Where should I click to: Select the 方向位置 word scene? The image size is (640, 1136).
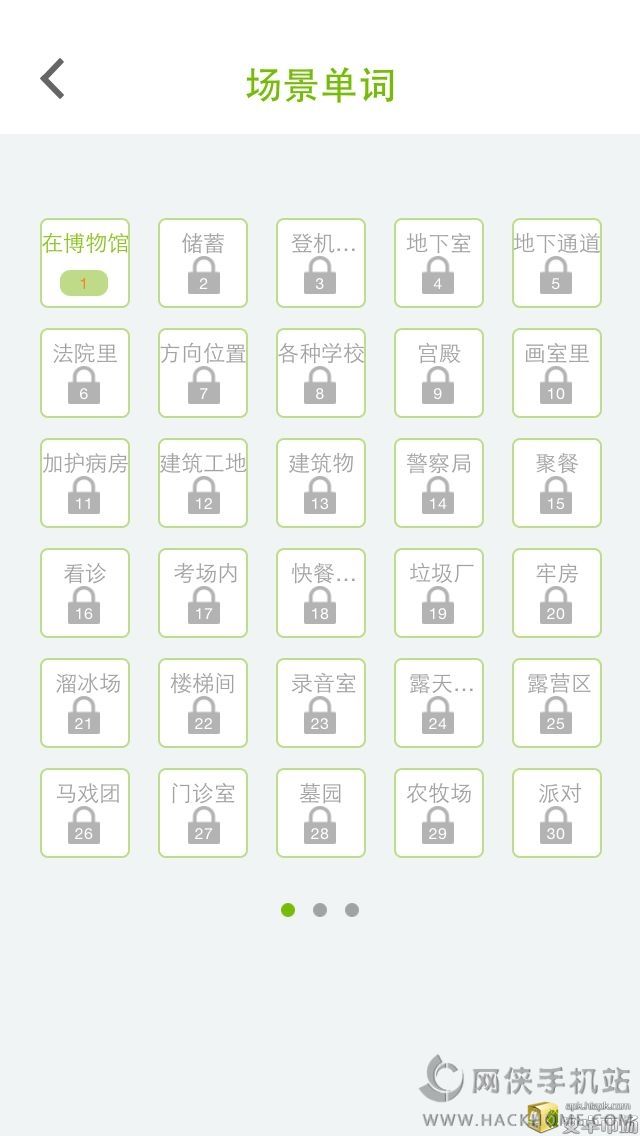(x=203, y=373)
